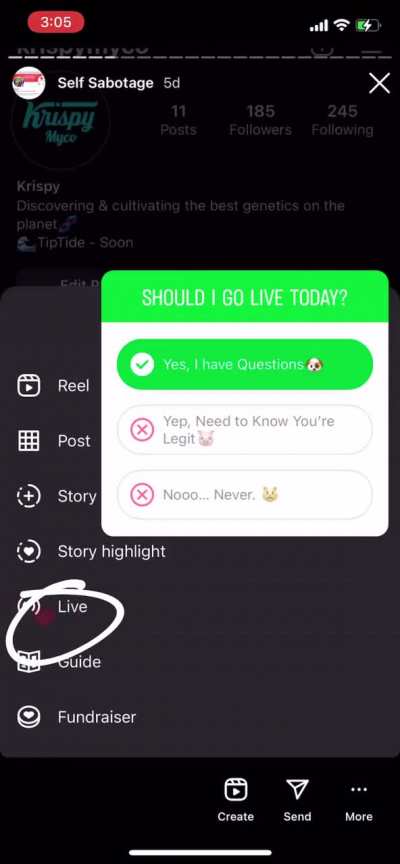The image size is (400, 864).
Task: Open the Create reel option
Action: (235, 800)
